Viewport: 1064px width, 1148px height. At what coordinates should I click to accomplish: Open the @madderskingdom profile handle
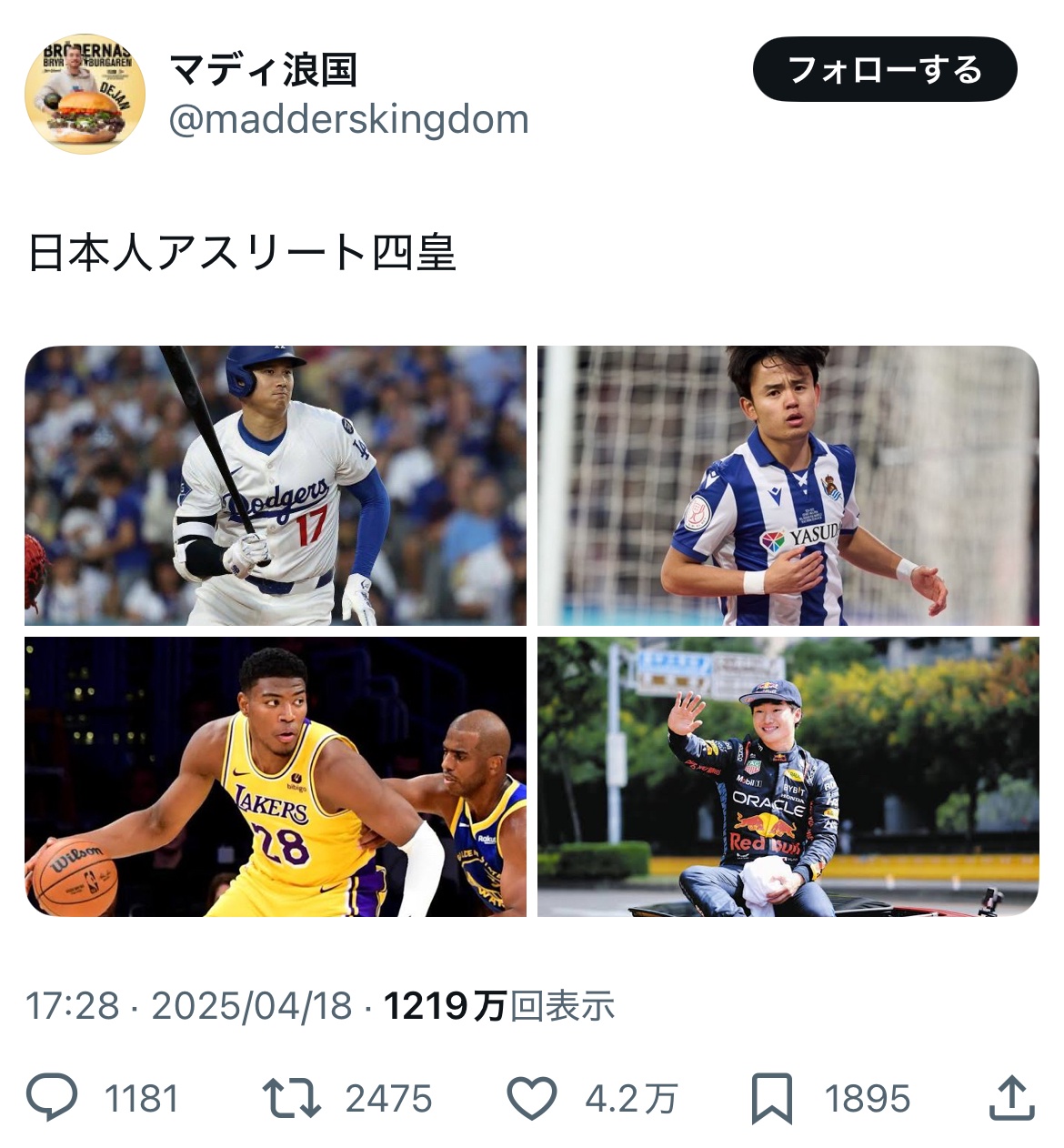pos(348,119)
